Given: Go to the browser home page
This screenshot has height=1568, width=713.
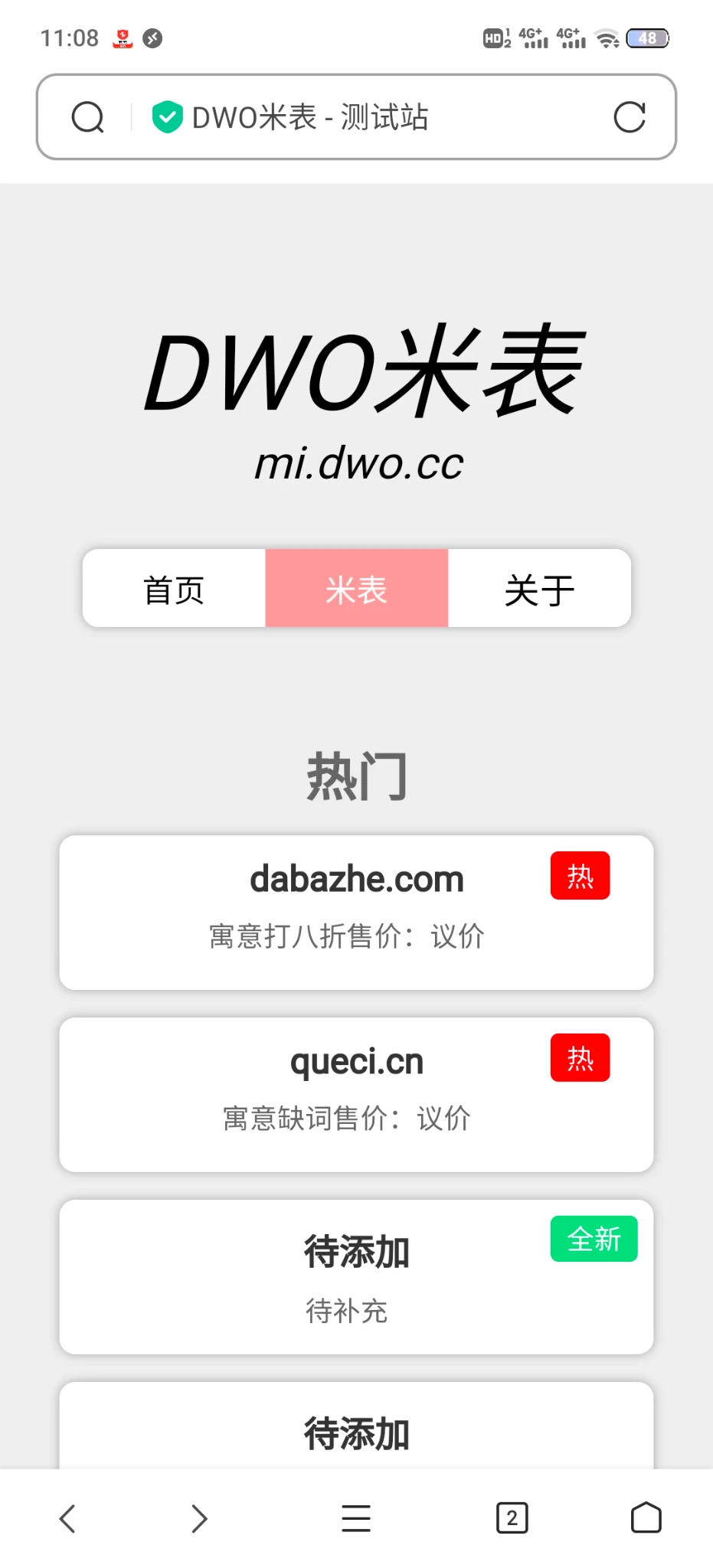Looking at the screenshot, I should 646,1518.
